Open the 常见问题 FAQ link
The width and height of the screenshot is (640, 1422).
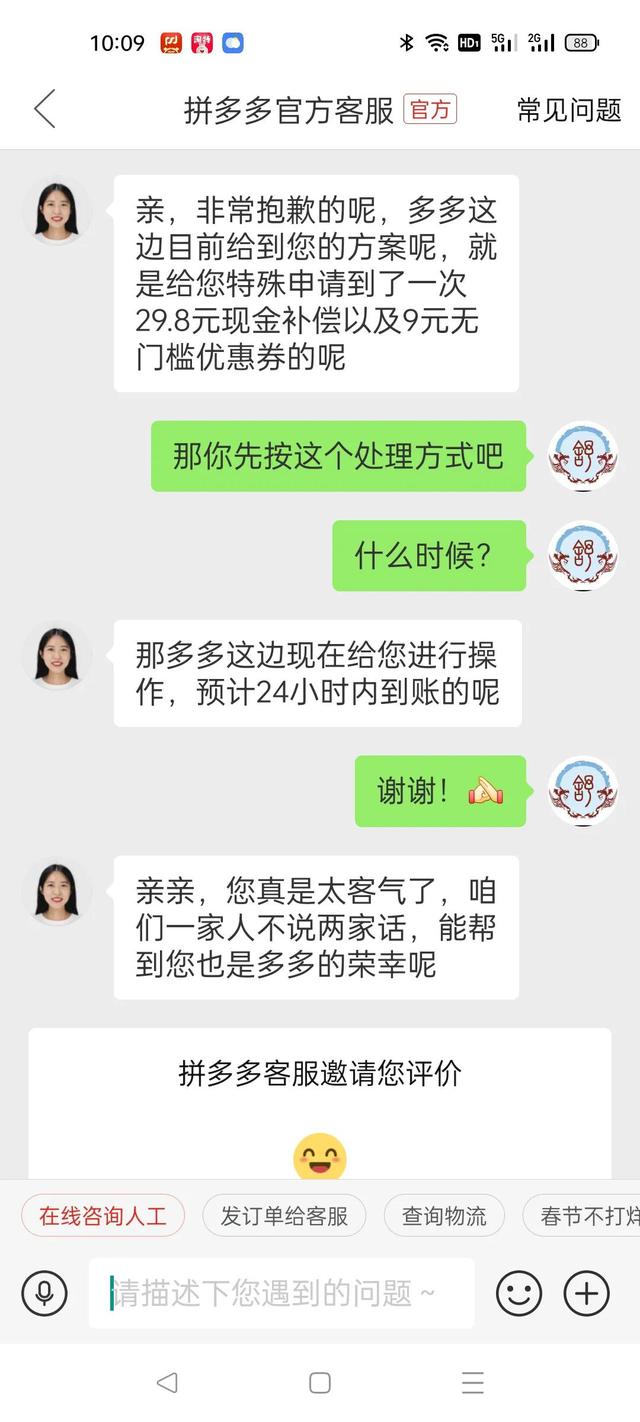568,110
